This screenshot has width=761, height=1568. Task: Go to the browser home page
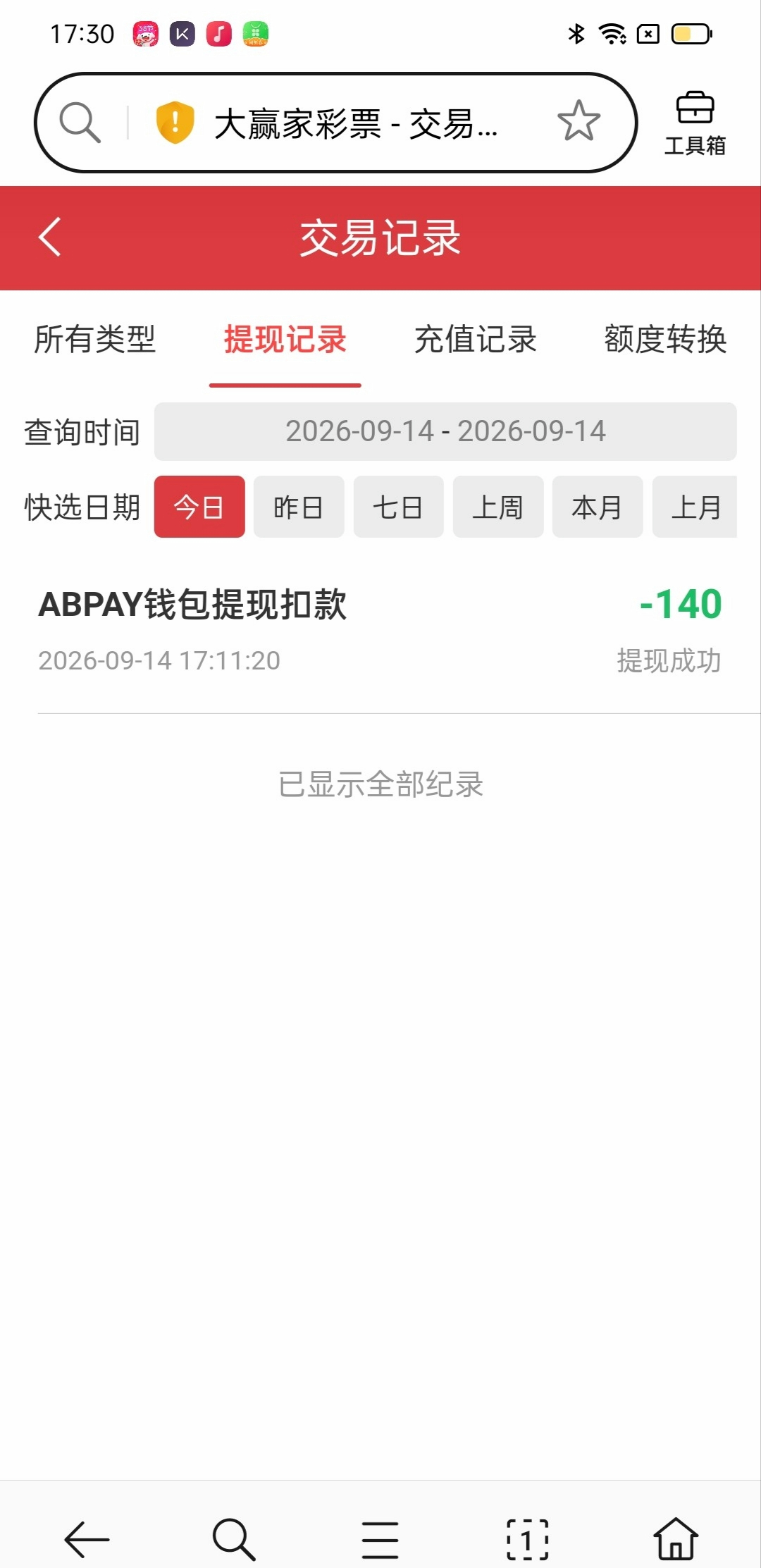tap(676, 1538)
